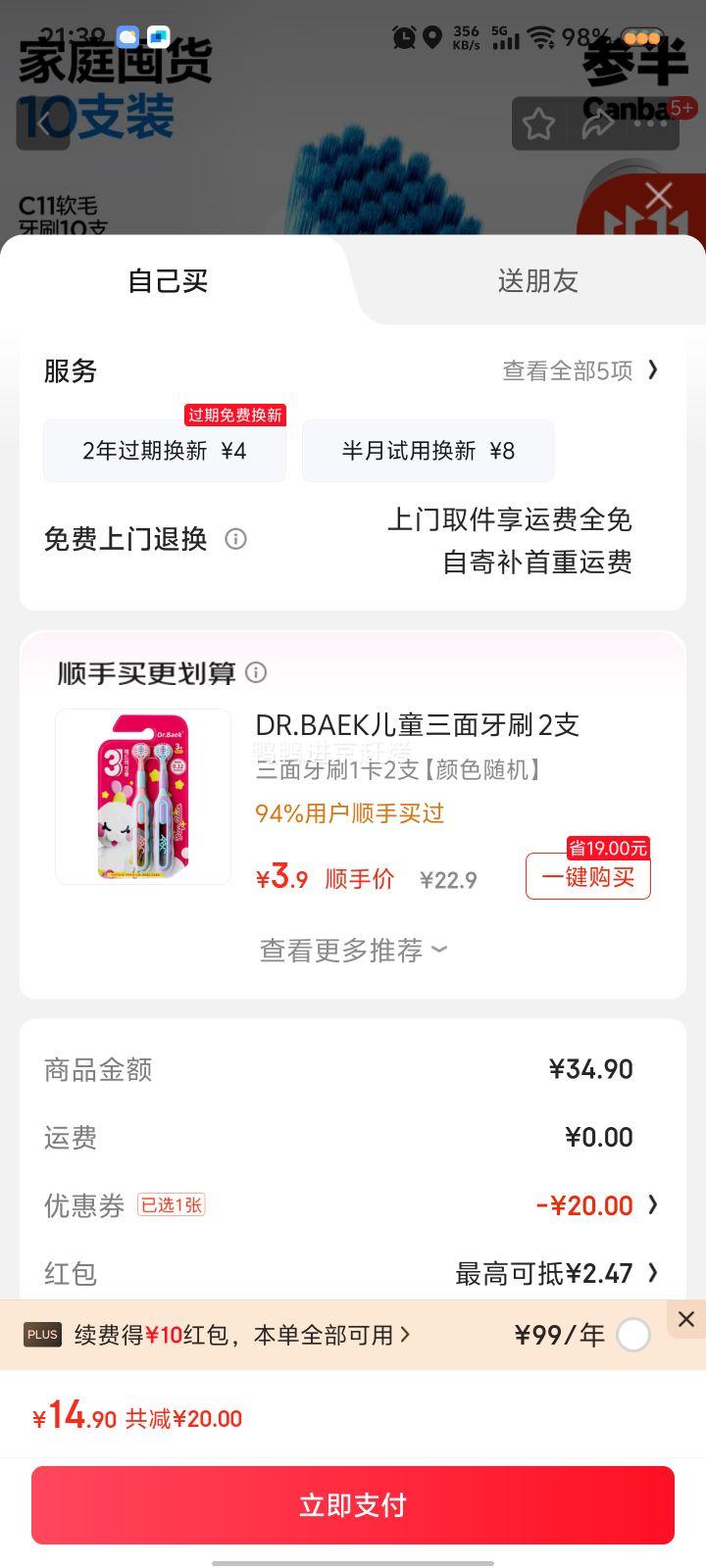Open the 优惠券 coupon selection
The width and height of the screenshot is (706, 1568).
tap(588, 1205)
